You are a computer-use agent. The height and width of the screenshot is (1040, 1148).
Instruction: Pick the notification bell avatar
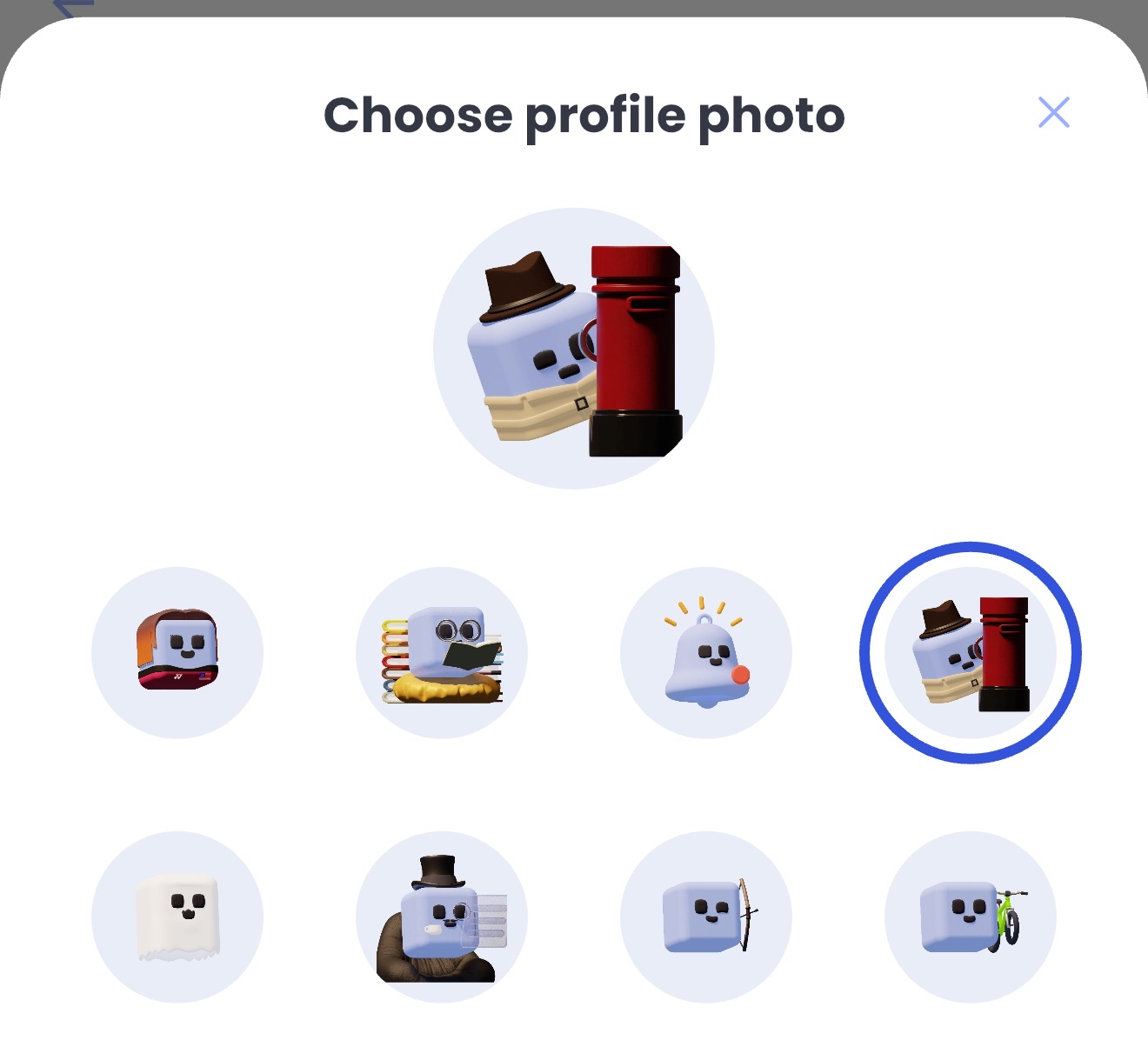coord(706,652)
